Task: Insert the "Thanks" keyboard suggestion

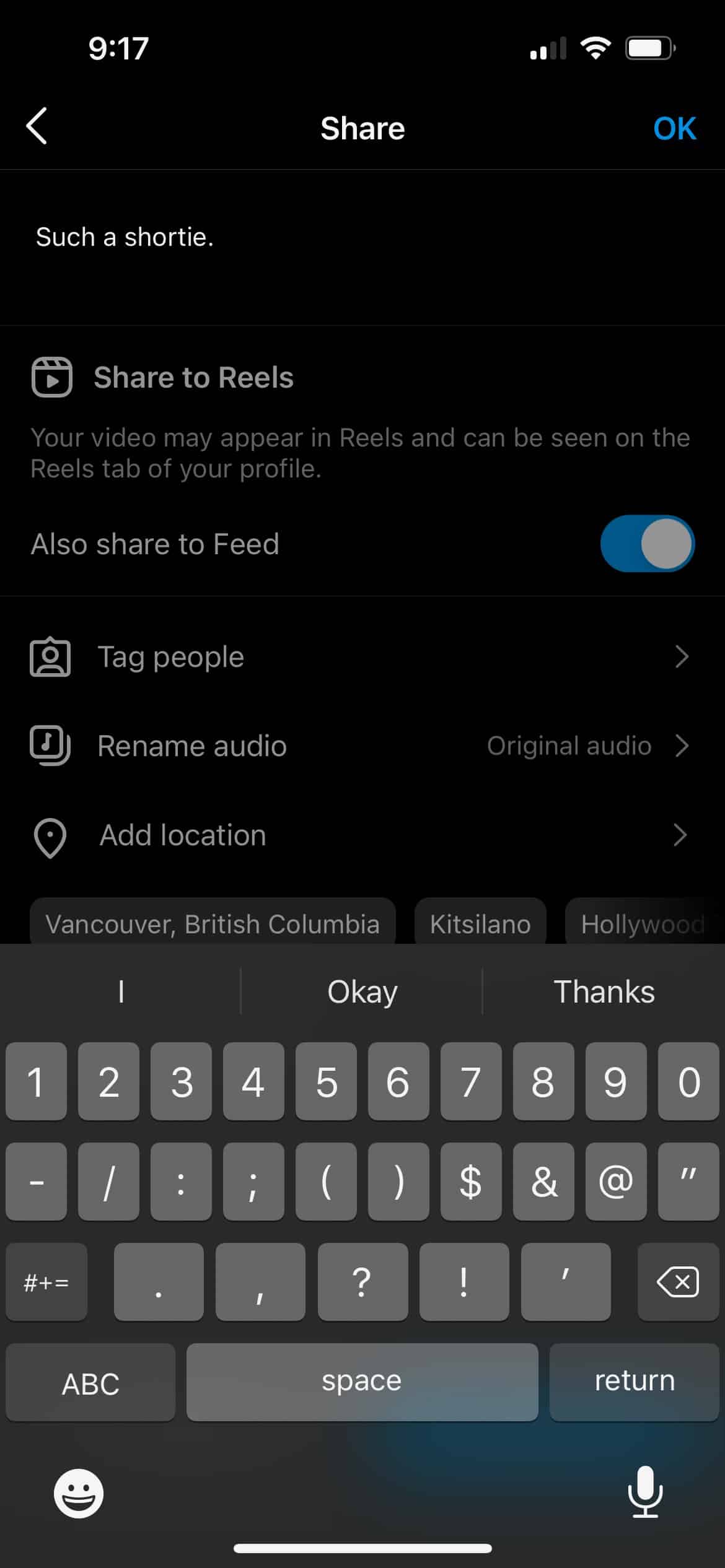Action: [x=604, y=992]
